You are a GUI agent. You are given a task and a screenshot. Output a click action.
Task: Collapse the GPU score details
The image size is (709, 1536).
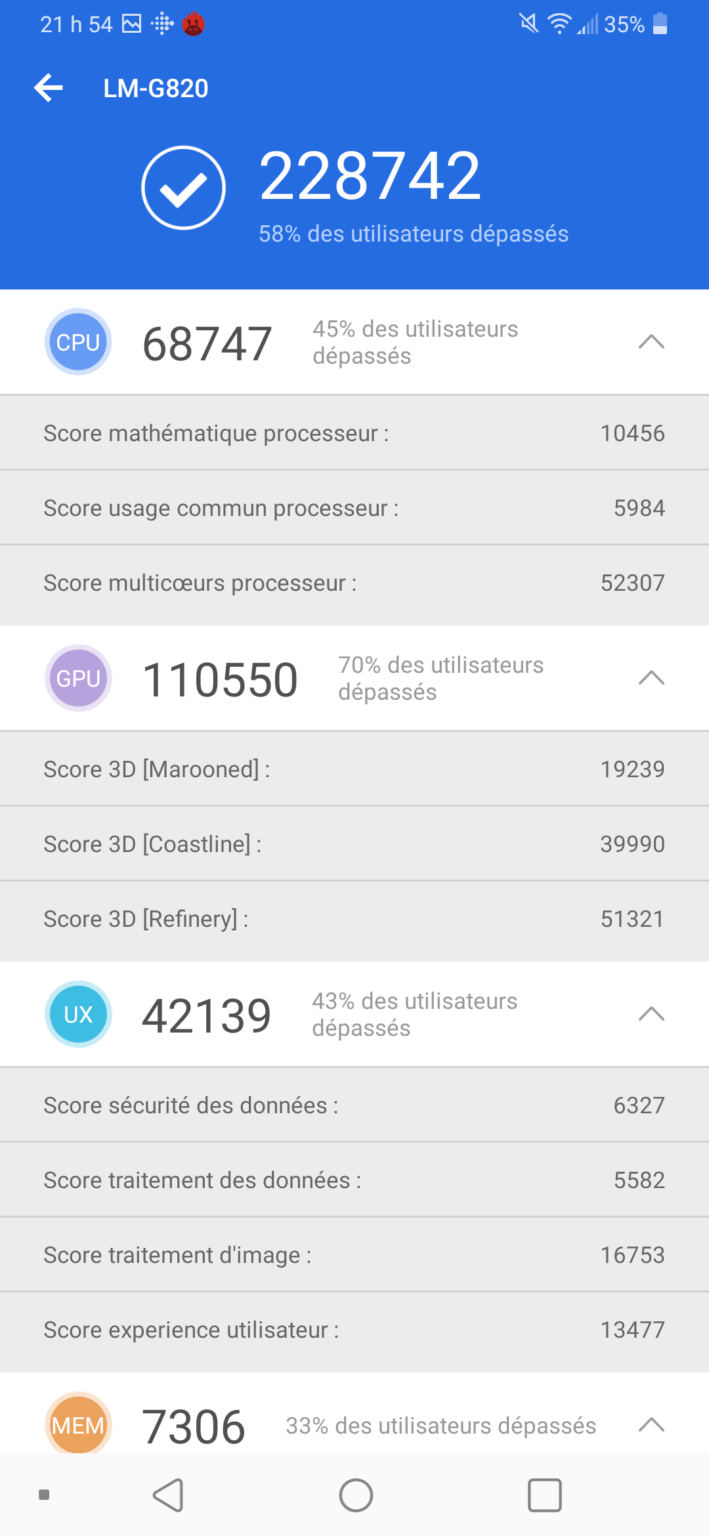click(651, 678)
